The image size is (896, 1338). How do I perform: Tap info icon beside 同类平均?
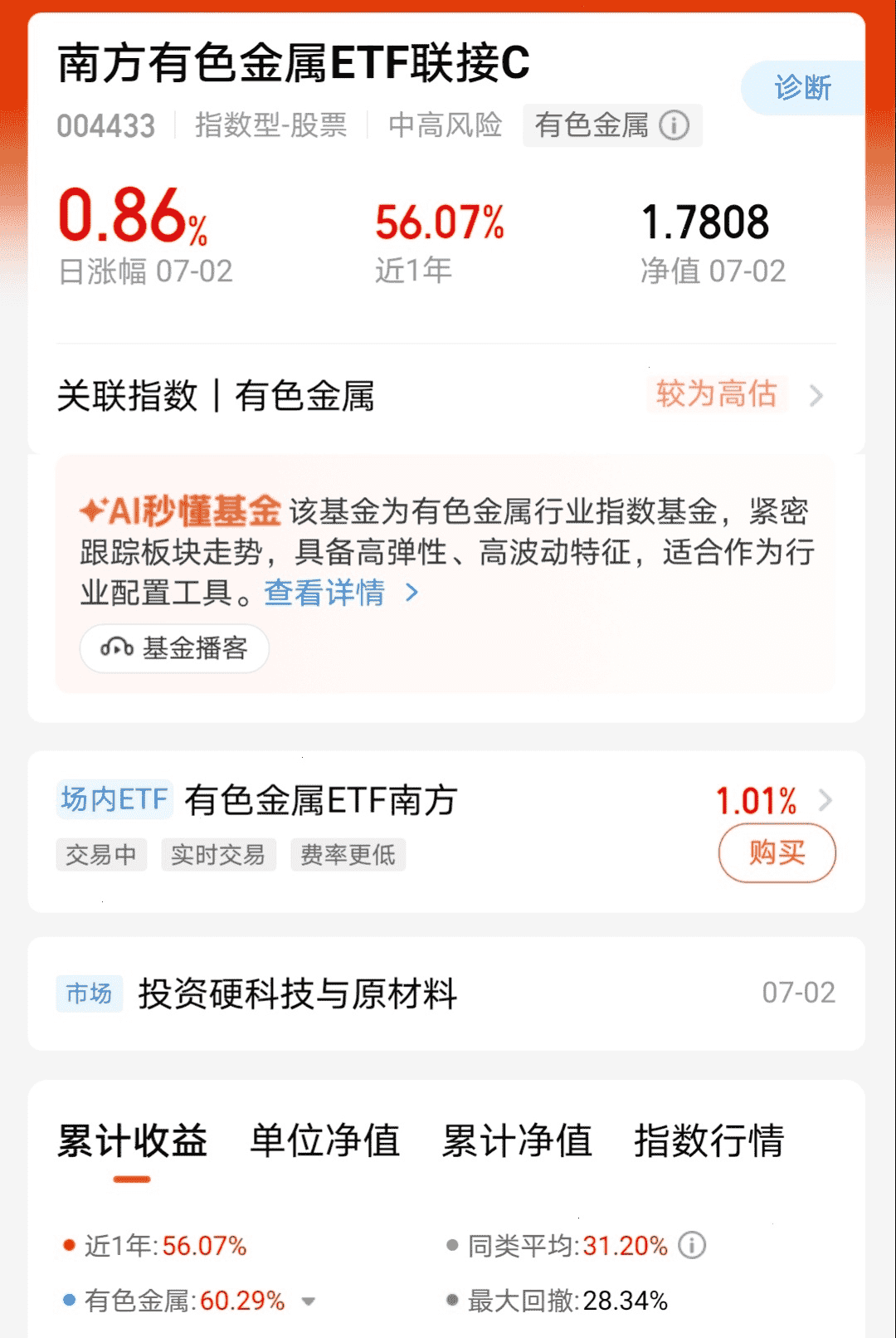[692, 1245]
